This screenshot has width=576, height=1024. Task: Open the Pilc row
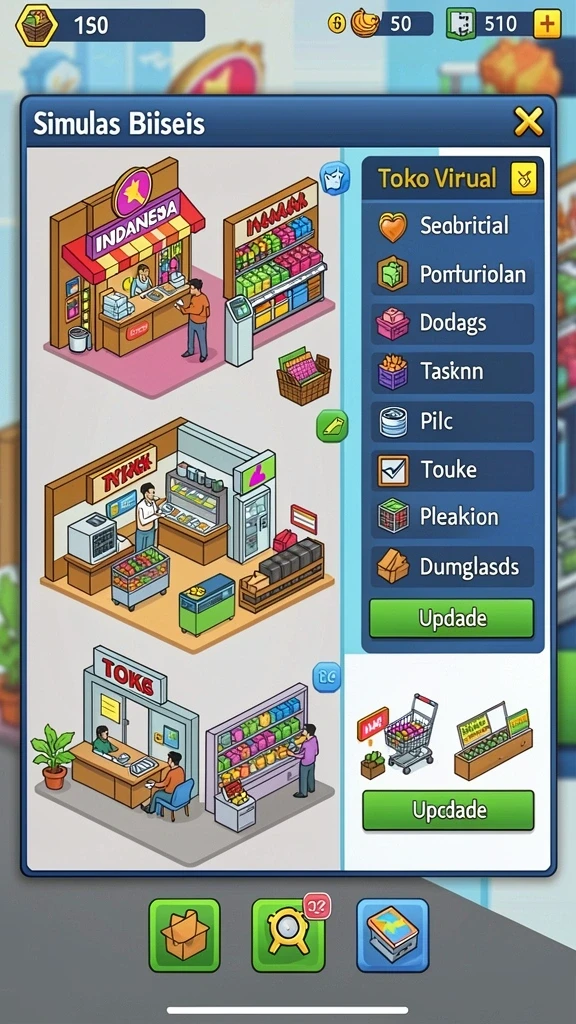[x=453, y=421]
